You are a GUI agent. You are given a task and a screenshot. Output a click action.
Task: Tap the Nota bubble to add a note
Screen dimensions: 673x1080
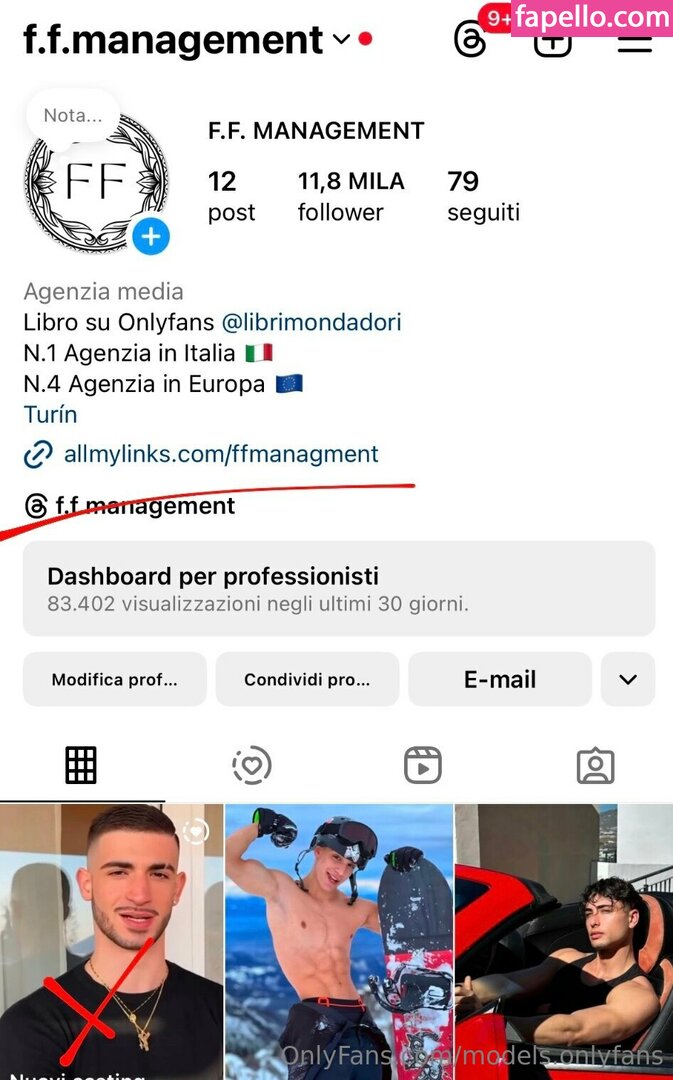(72, 116)
